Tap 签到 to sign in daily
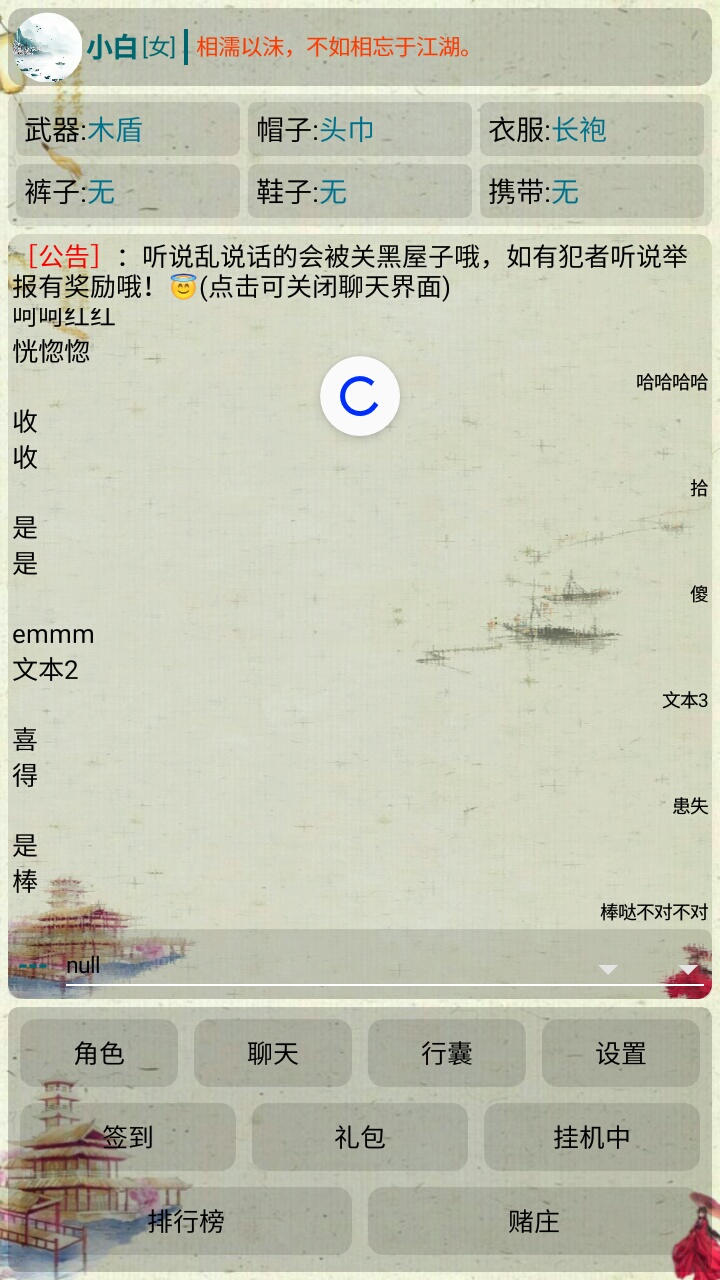The image size is (720, 1280). click(127, 1137)
